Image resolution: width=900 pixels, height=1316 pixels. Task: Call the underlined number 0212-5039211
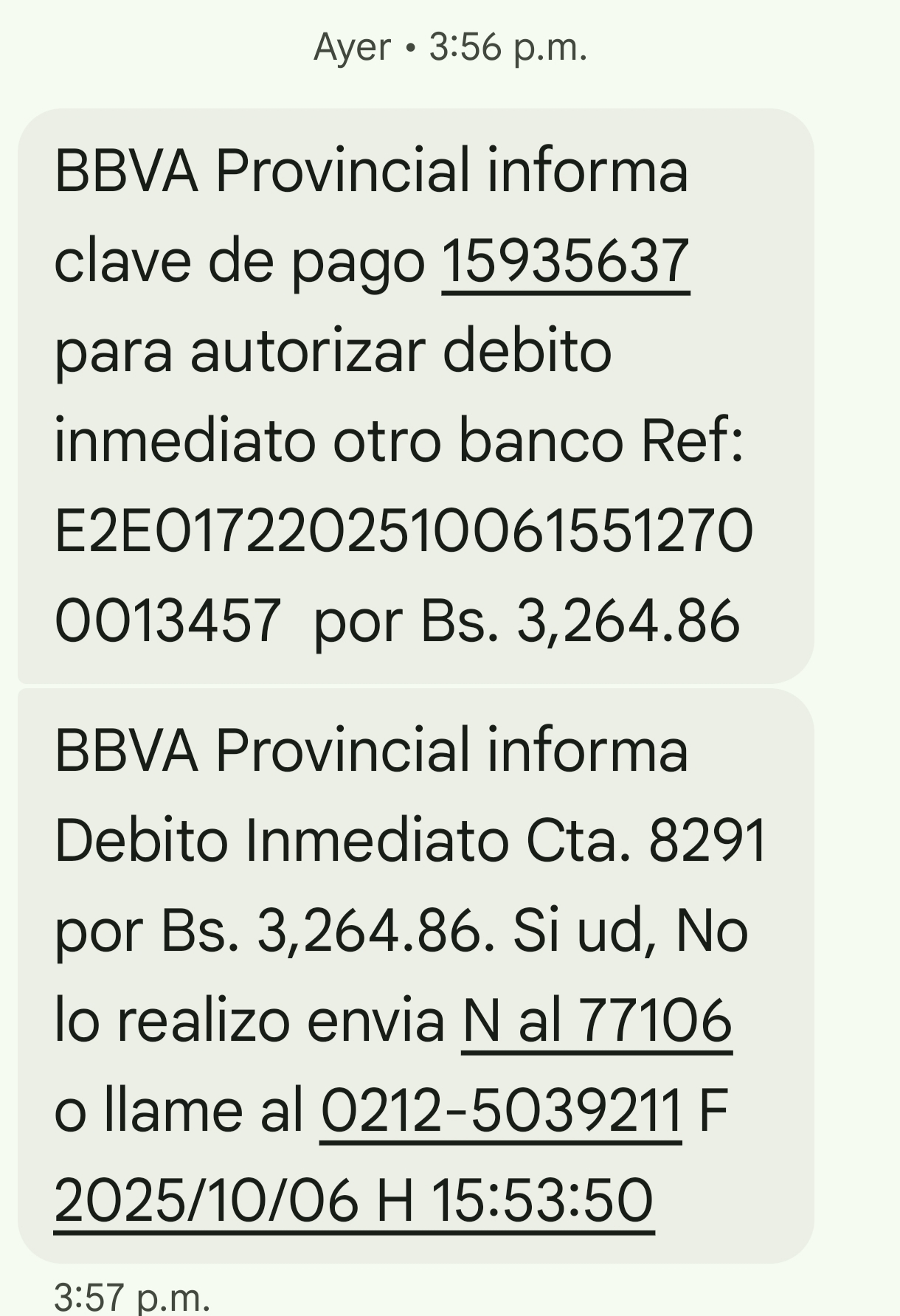[x=500, y=1112]
